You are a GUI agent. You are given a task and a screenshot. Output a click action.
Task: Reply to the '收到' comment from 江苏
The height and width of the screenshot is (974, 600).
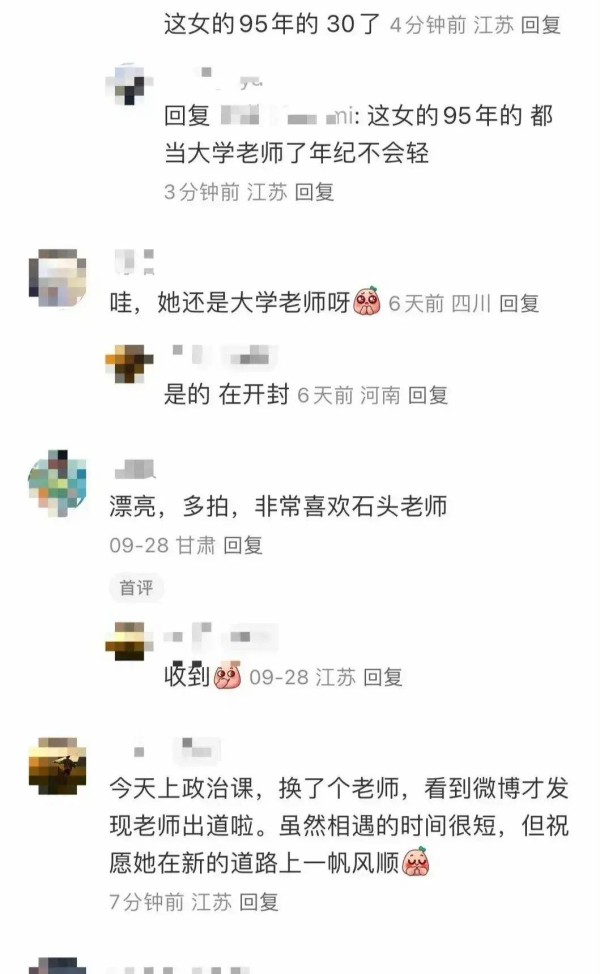(383, 677)
